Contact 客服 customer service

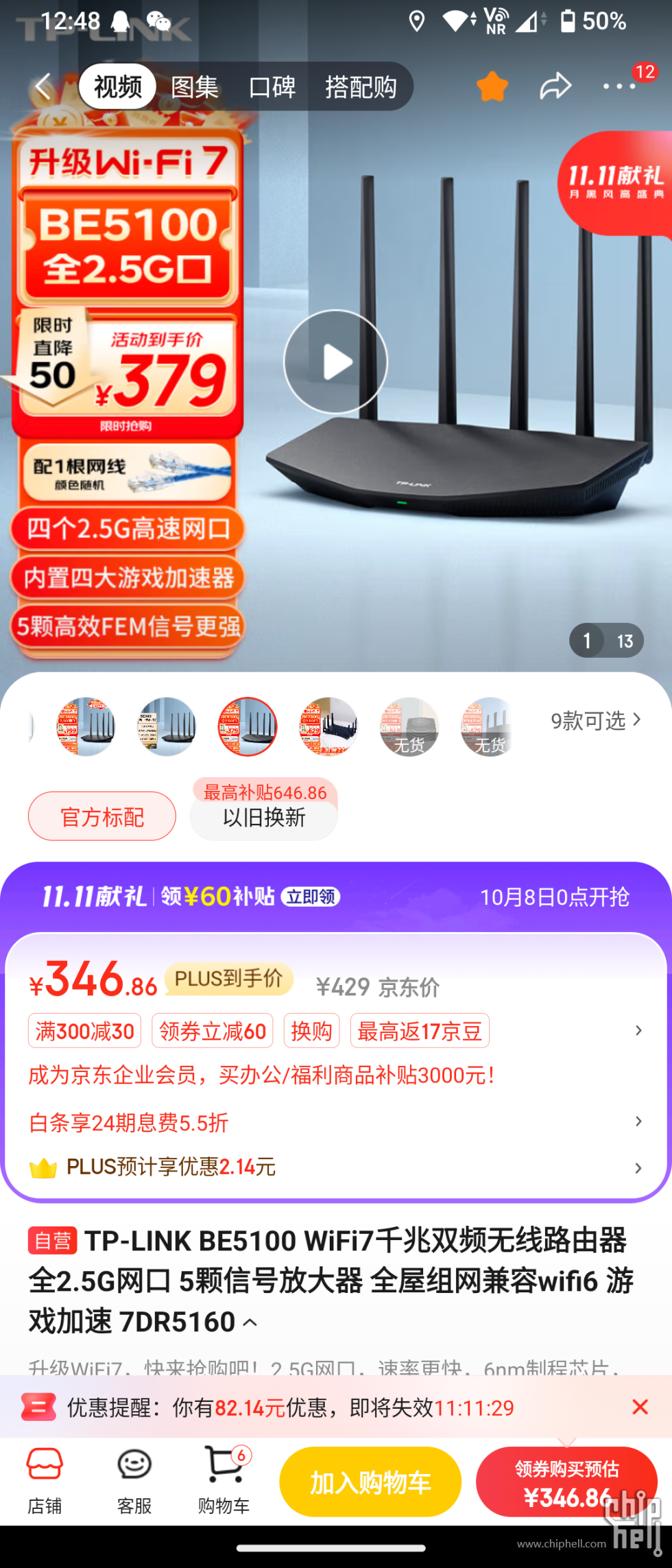click(x=134, y=1481)
